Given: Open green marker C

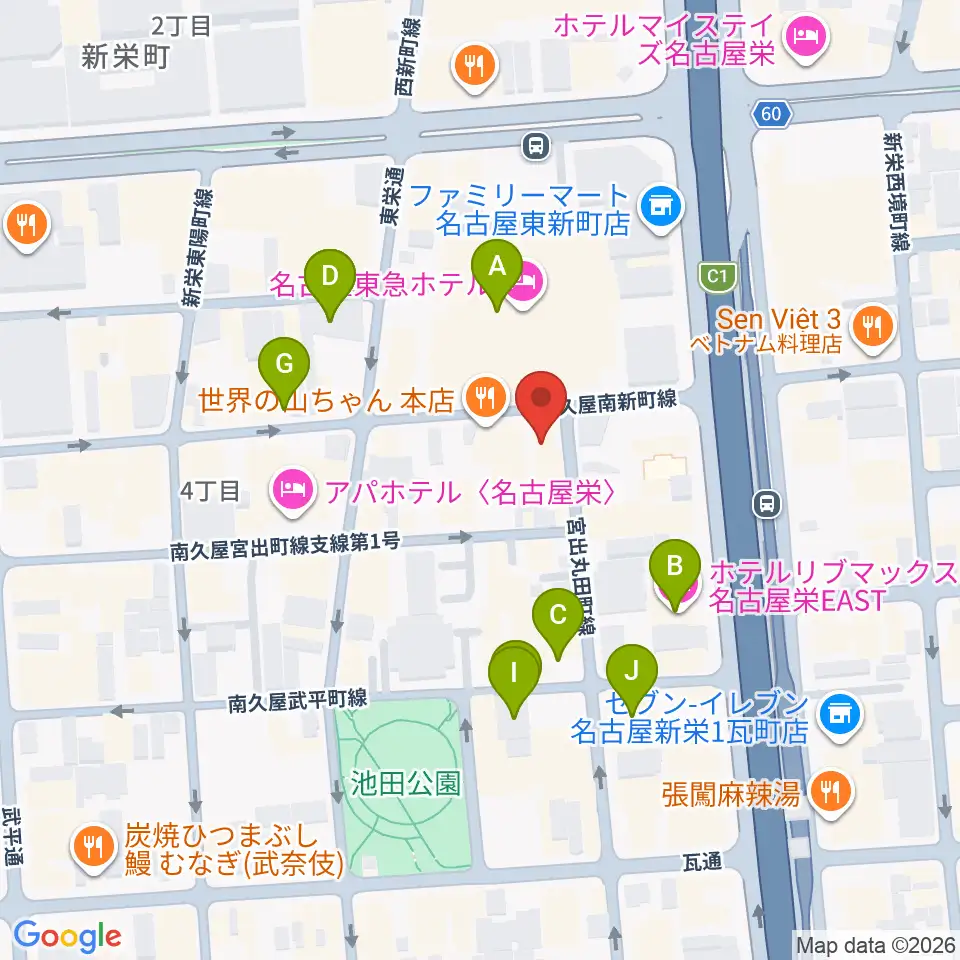Looking at the screenshot, I should (558, 621).
